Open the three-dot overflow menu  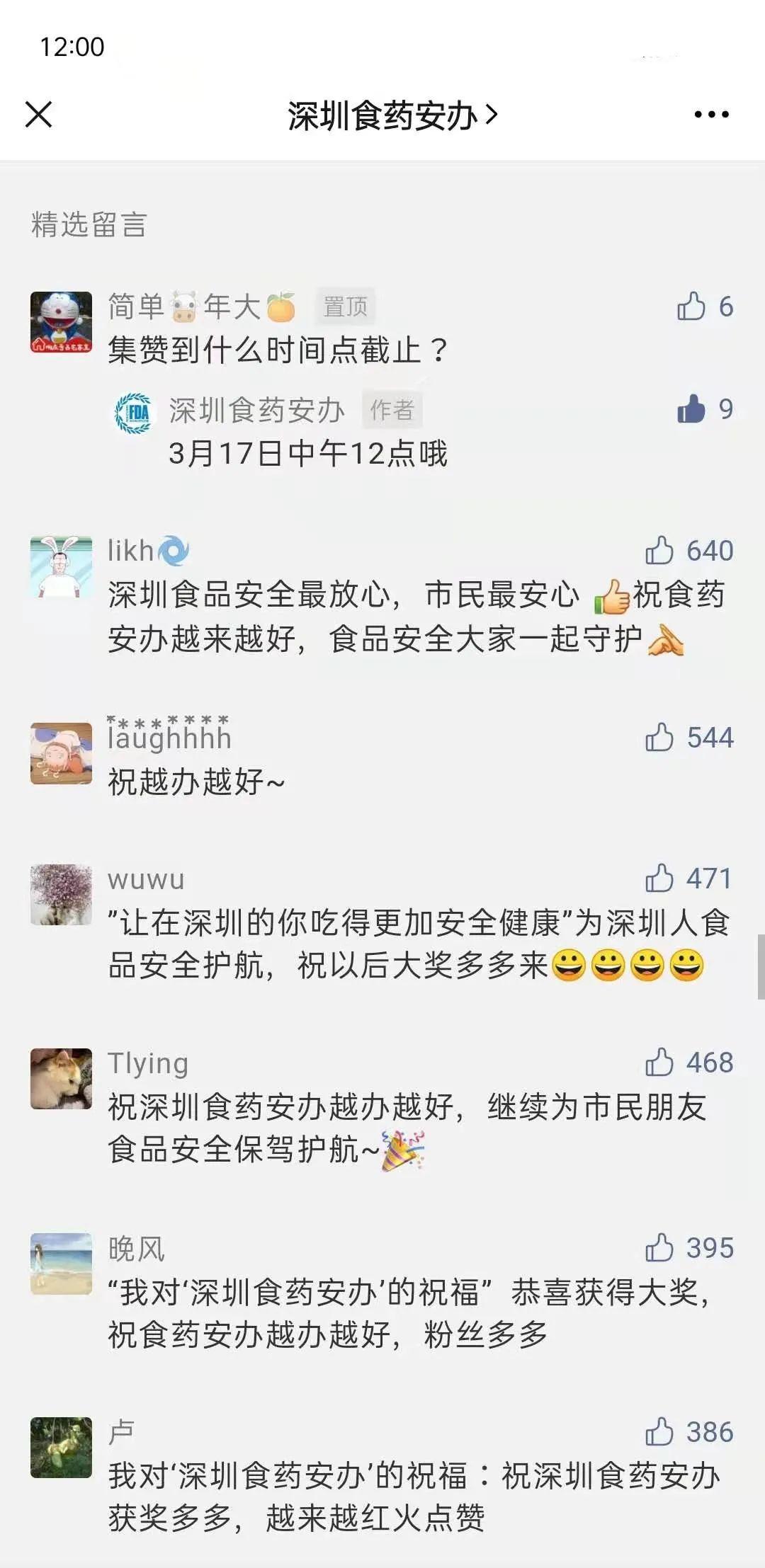711,115
